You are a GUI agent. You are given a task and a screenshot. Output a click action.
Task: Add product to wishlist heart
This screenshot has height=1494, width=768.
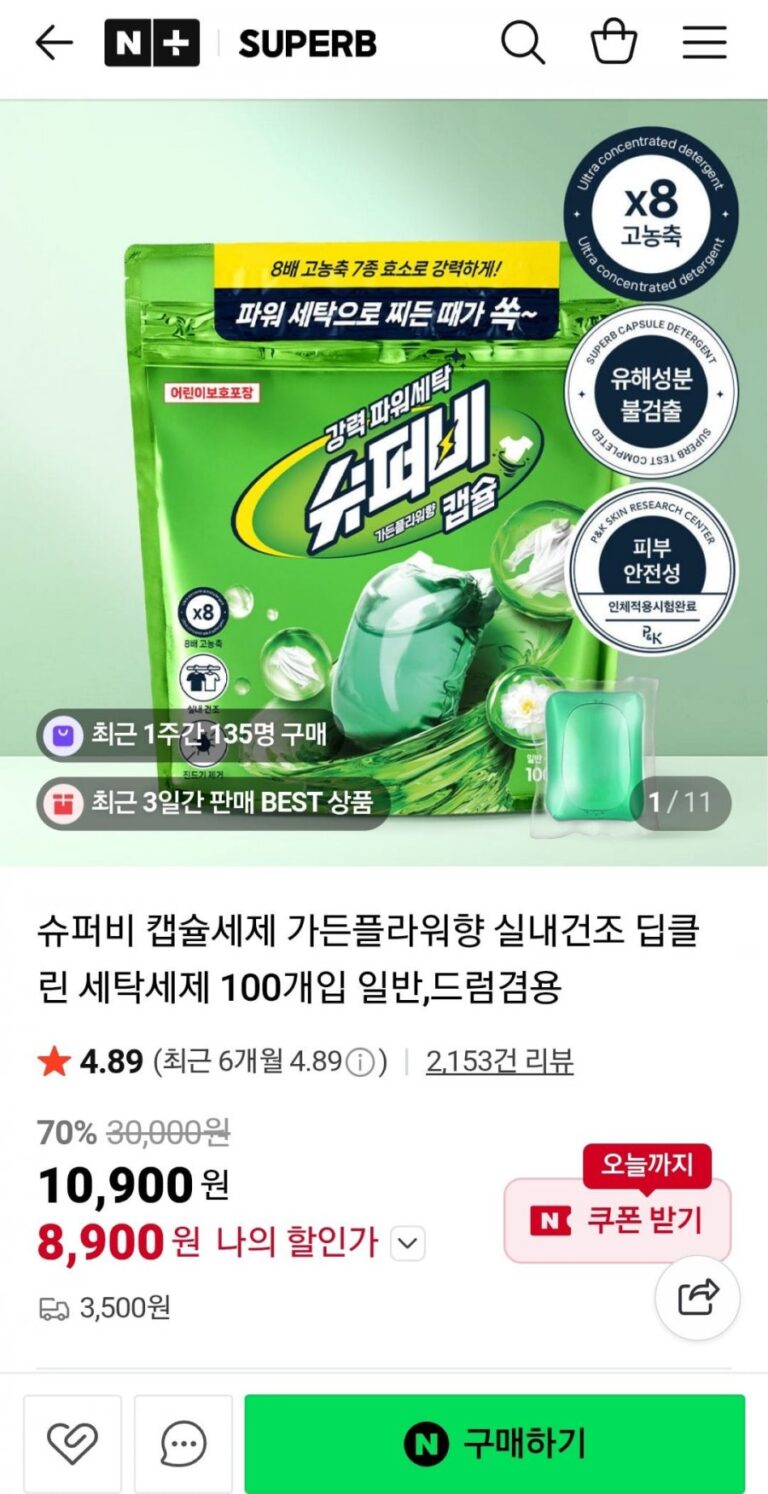tap(73, 1444)
